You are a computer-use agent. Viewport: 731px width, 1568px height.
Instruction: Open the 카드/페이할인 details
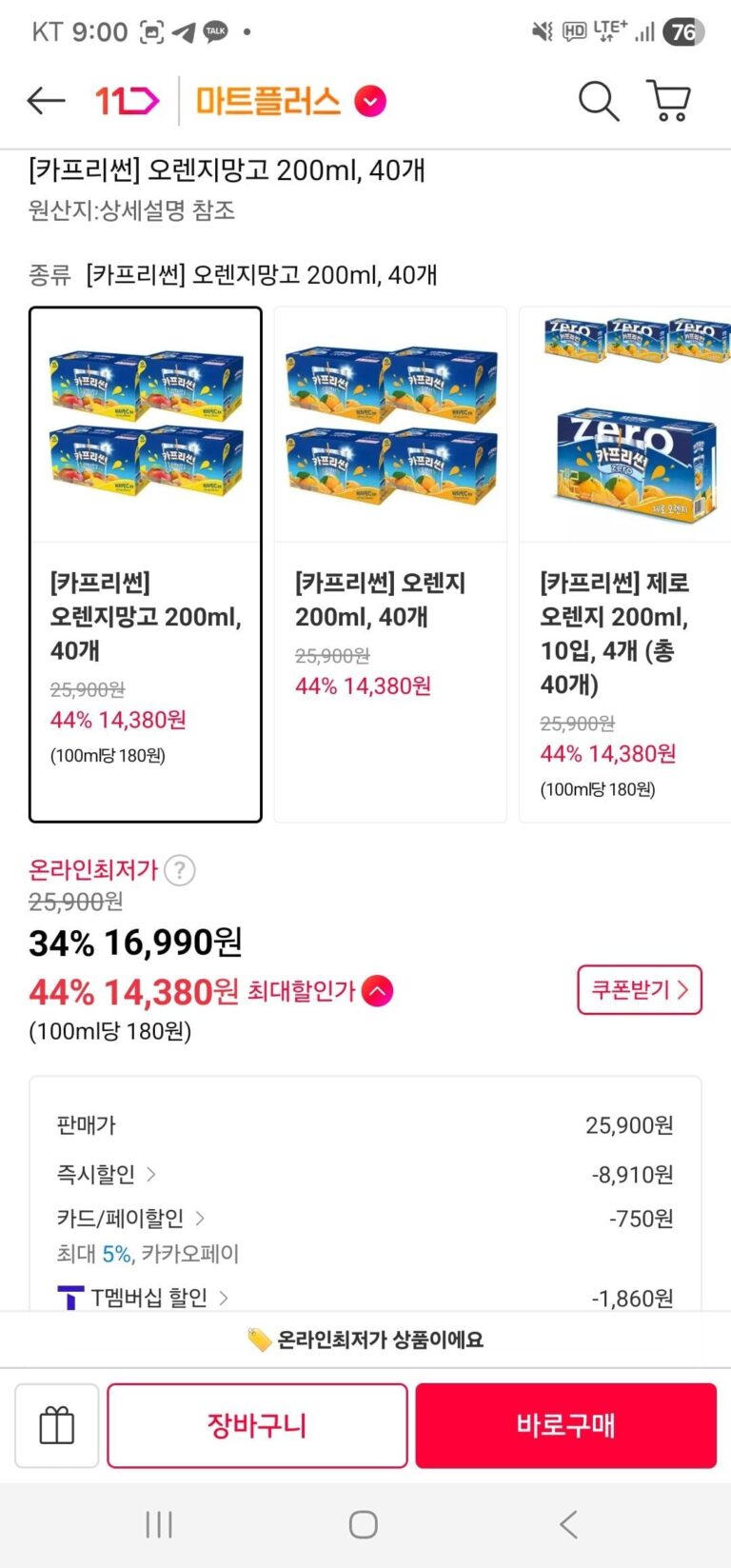(x=130, y=1219)
